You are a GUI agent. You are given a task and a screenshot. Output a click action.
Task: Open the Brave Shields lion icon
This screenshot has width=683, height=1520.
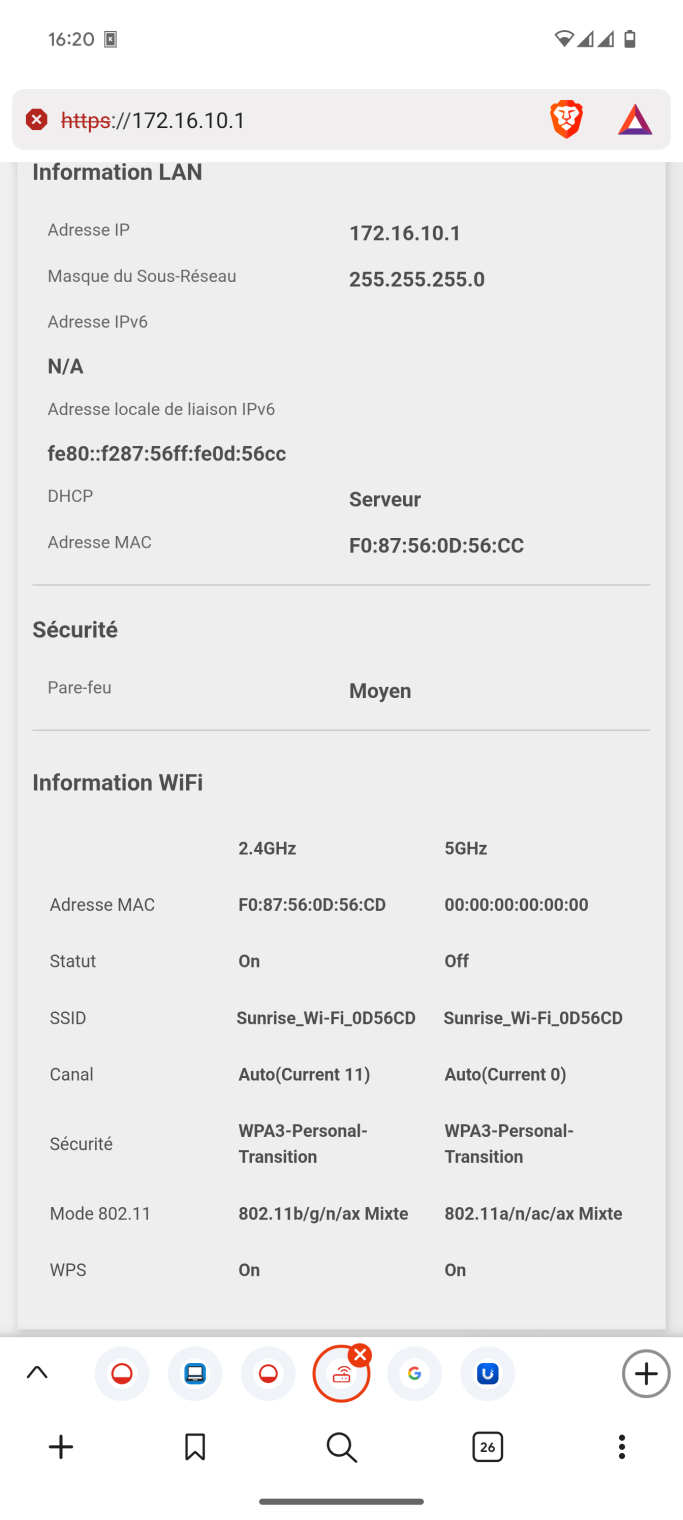(x=566, y=121)
